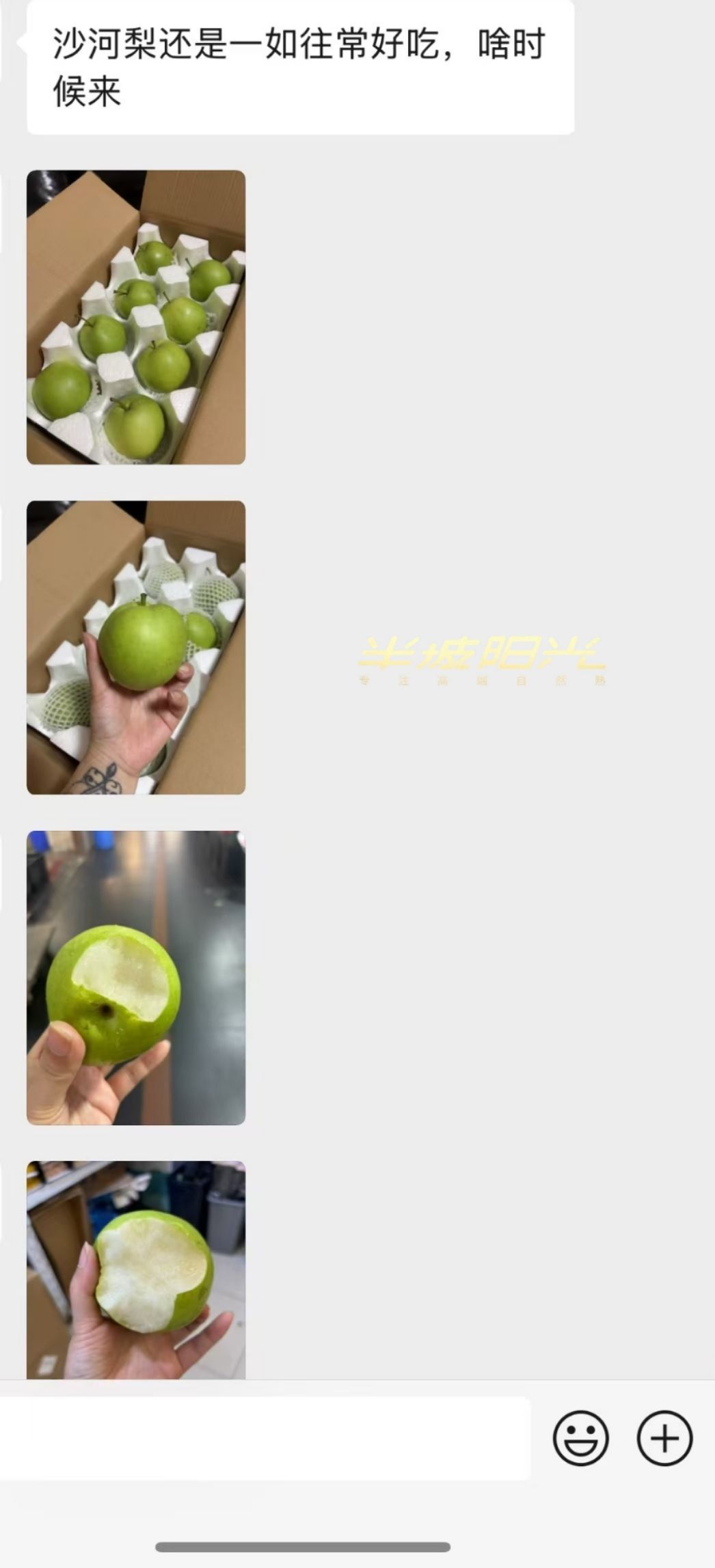
Task: Open the emoji picker
Action: 580,1438
